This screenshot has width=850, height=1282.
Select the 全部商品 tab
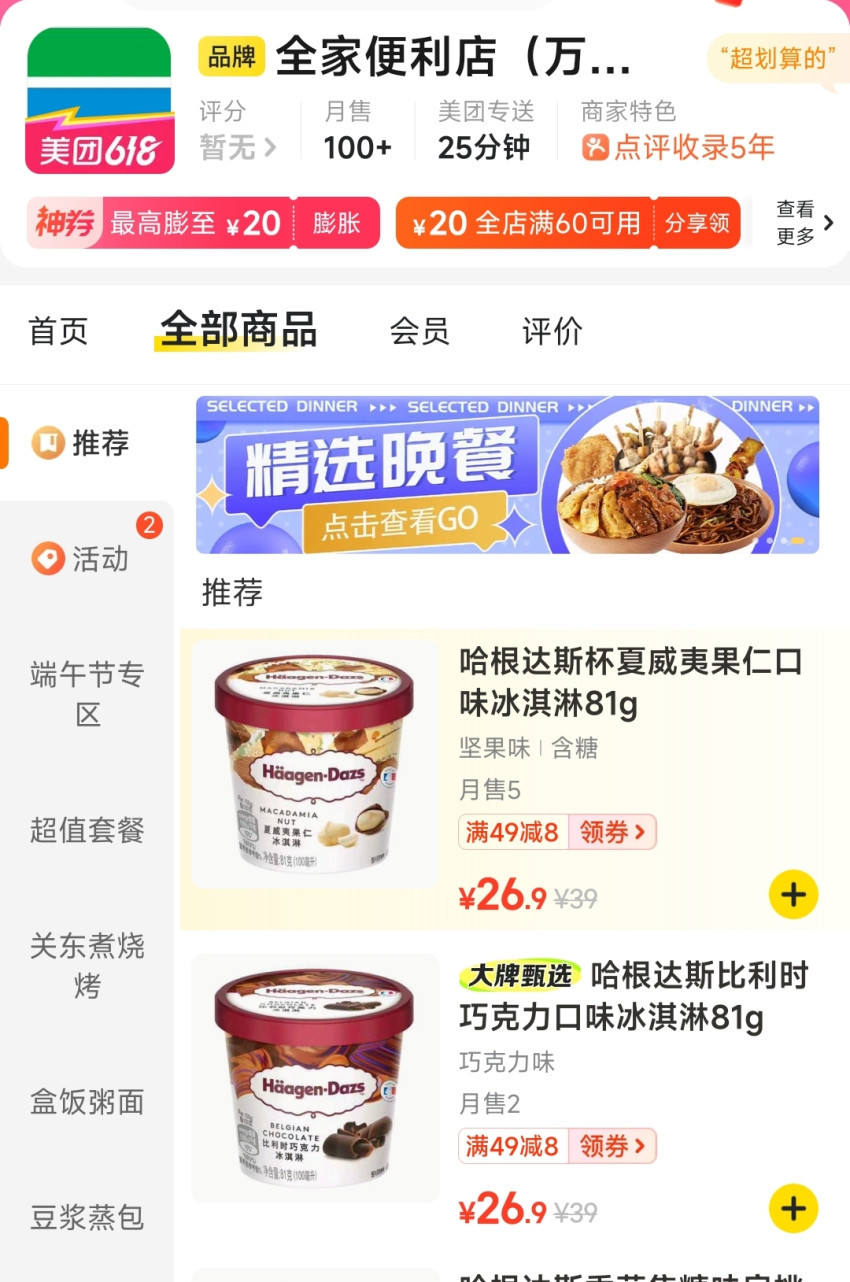238,329
